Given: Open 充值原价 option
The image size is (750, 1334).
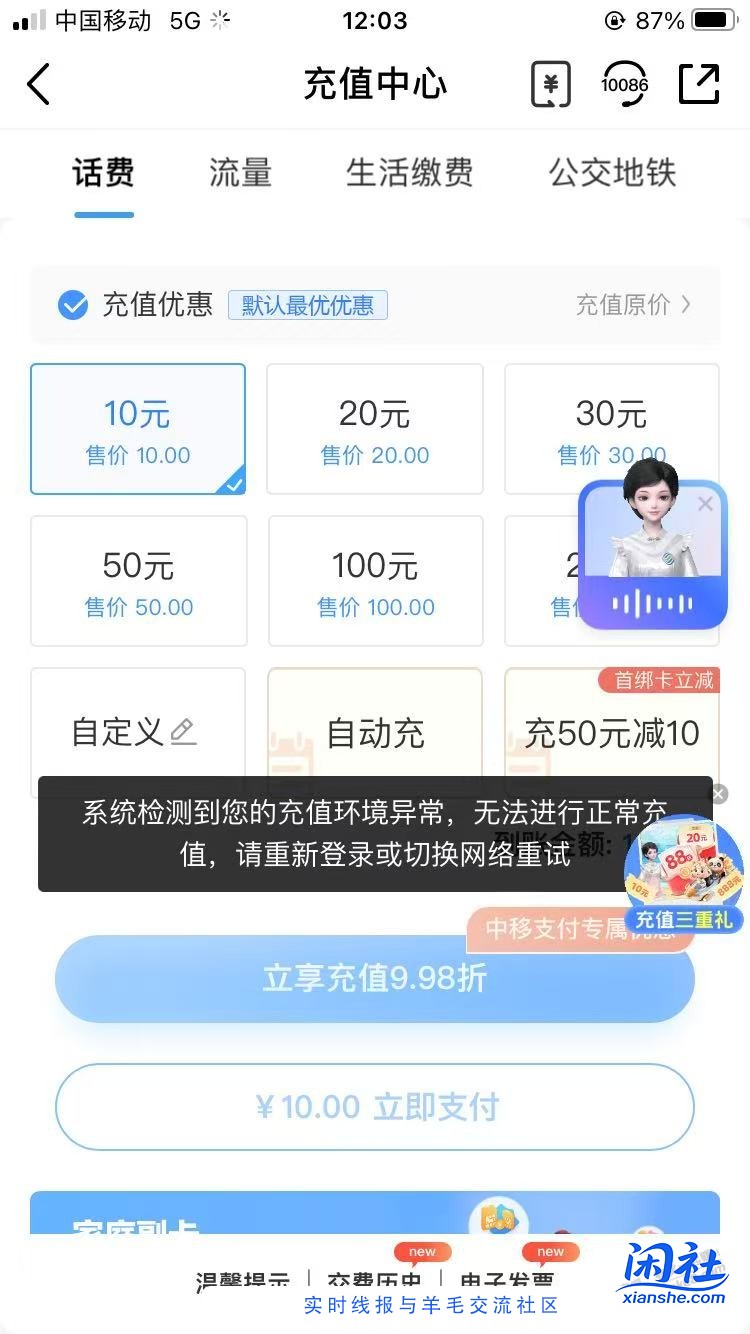Looking at the screenshot, I should pyautogui.click(x=633, y=305).
